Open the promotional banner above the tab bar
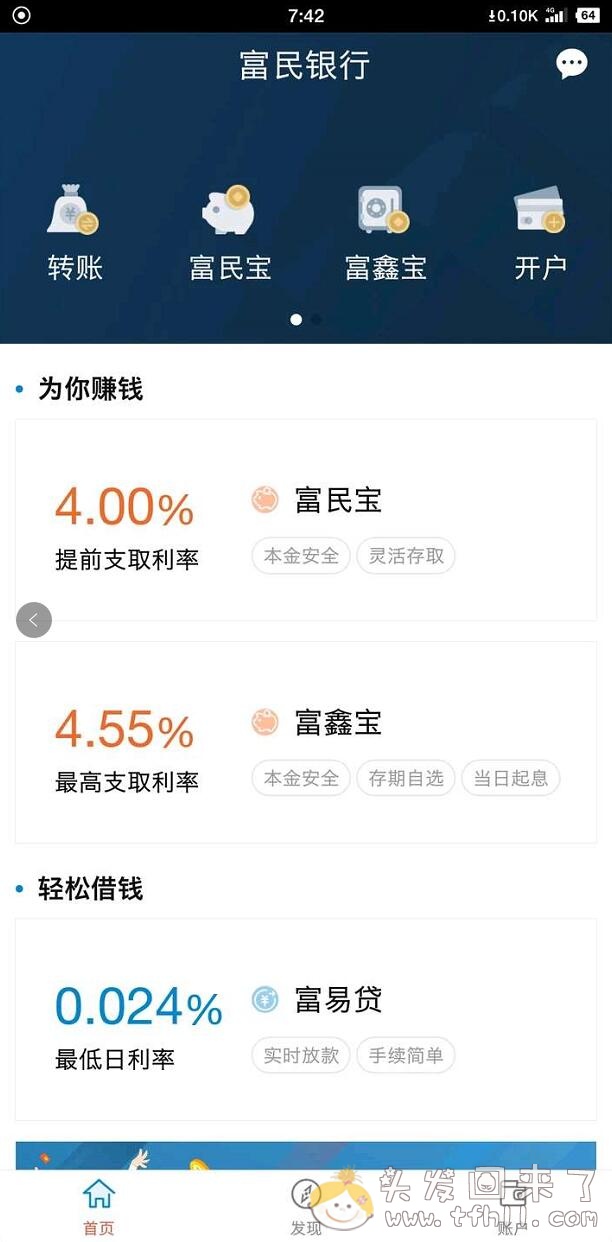 point(306,1156)
